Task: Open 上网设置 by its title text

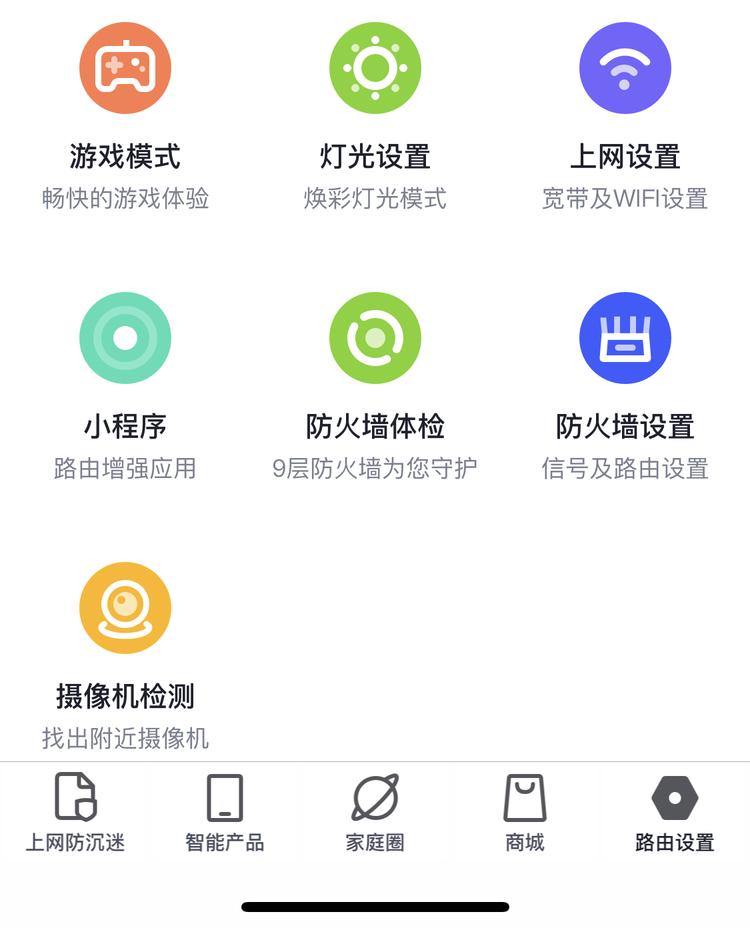Action: click(x=625, y=155)
